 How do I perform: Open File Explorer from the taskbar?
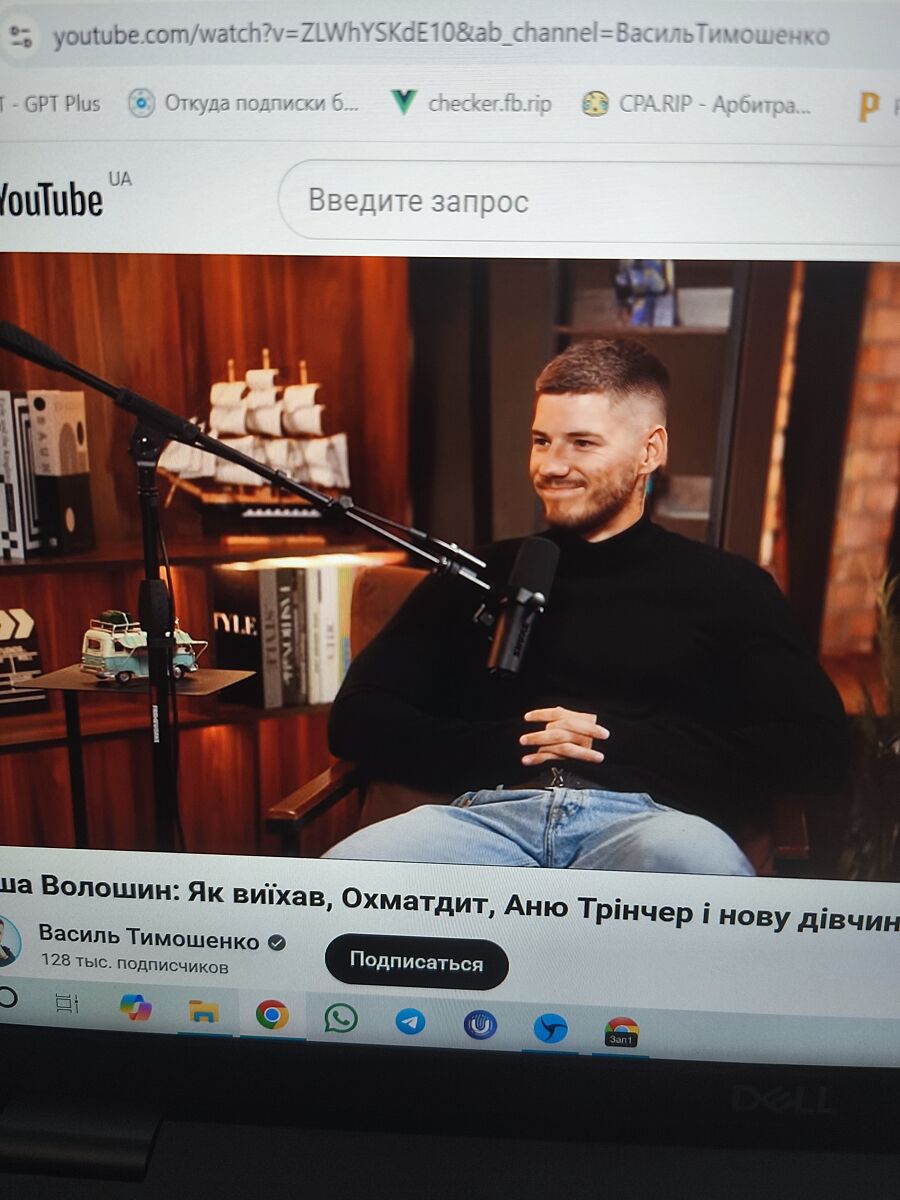click(x=203, y=1012)
